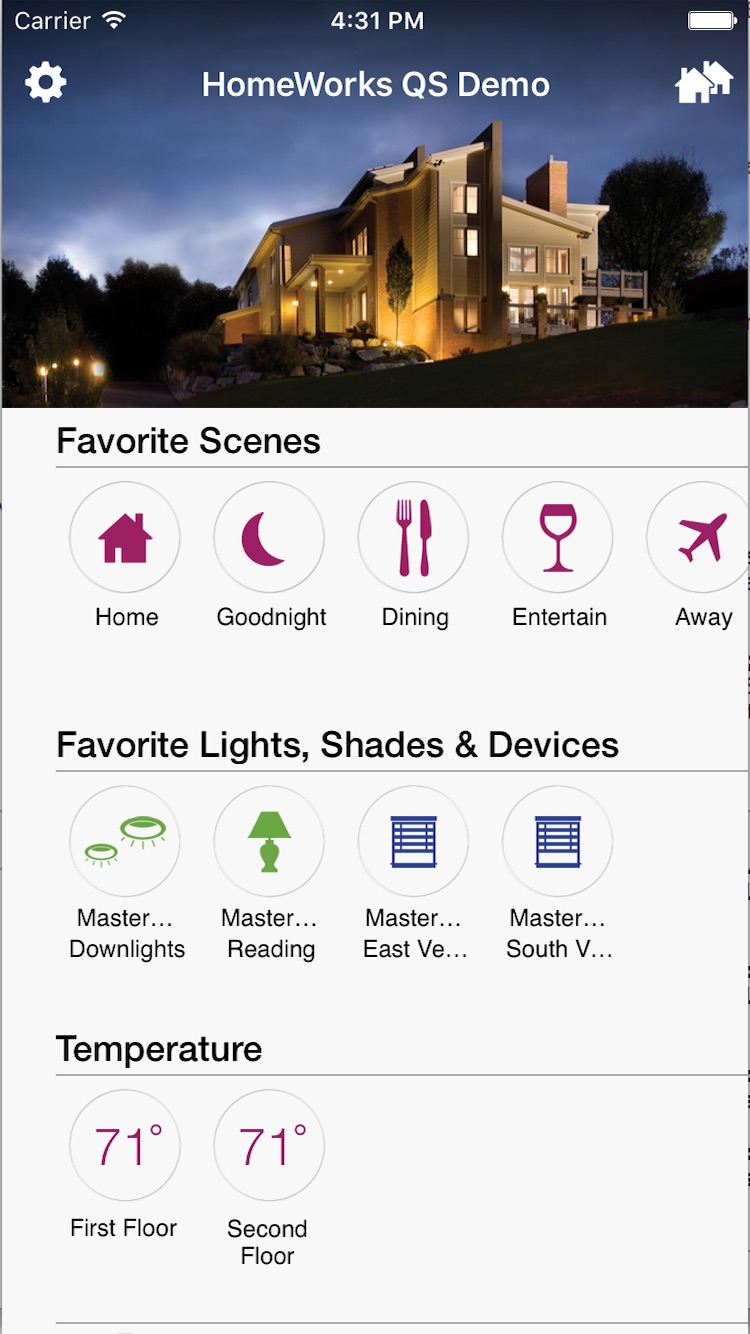Activate the Dining scene
Screen dimensions: 750x1334
[413, 538]
